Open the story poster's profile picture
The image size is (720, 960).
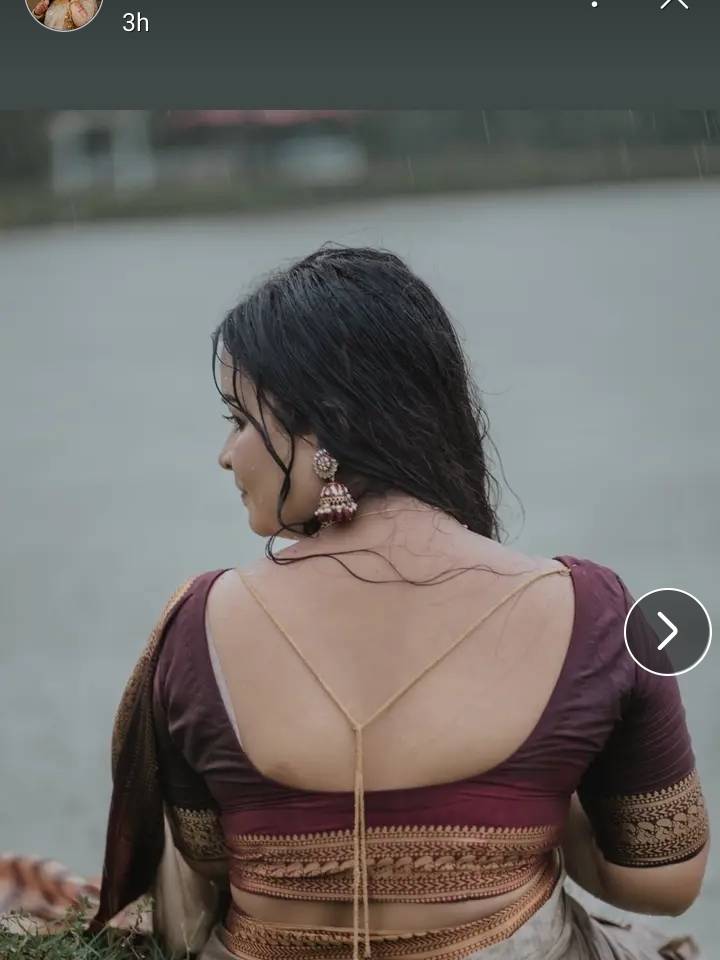[x=64, y=12]
